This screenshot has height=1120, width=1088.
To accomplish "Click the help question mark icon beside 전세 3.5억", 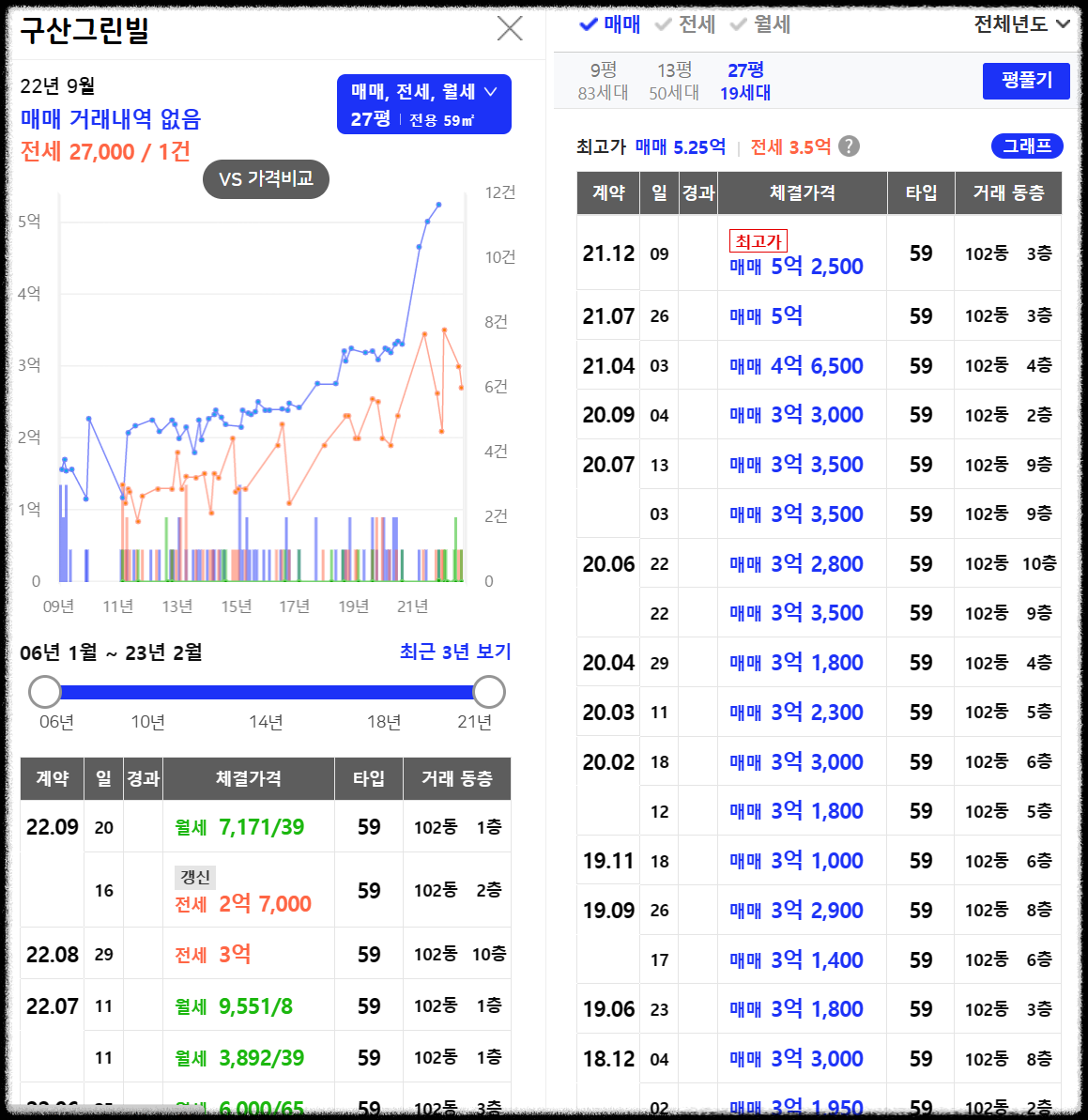I will [850, 146].
